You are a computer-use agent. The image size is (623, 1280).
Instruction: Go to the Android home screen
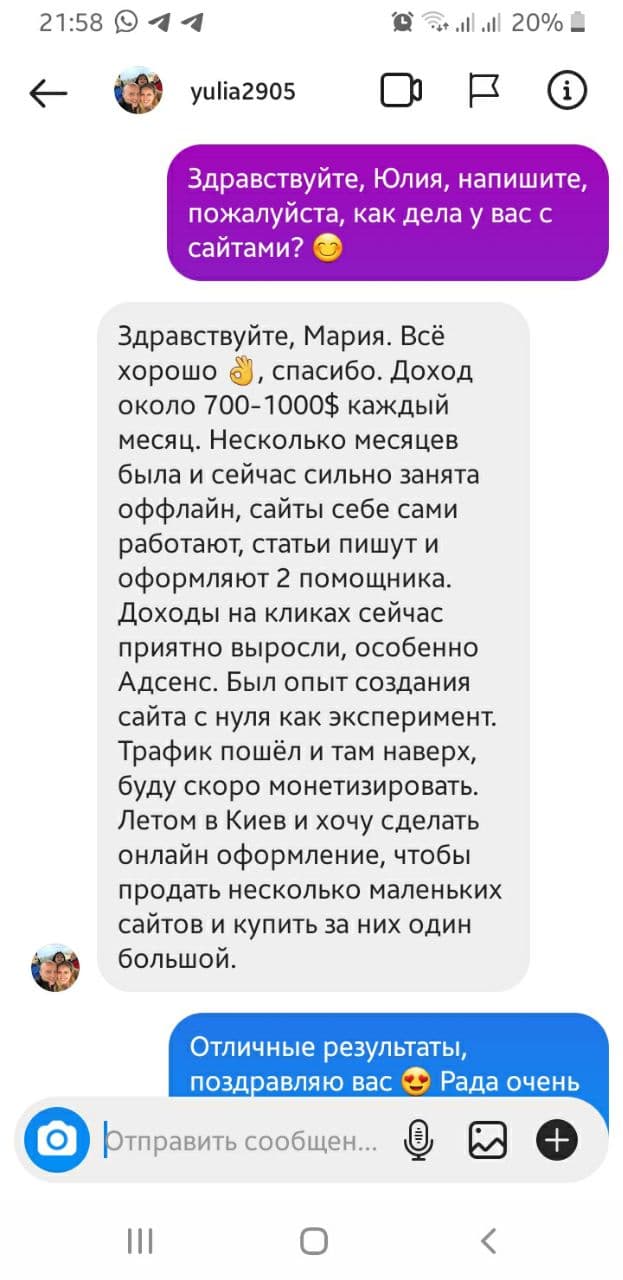[x=313, y=1241]
